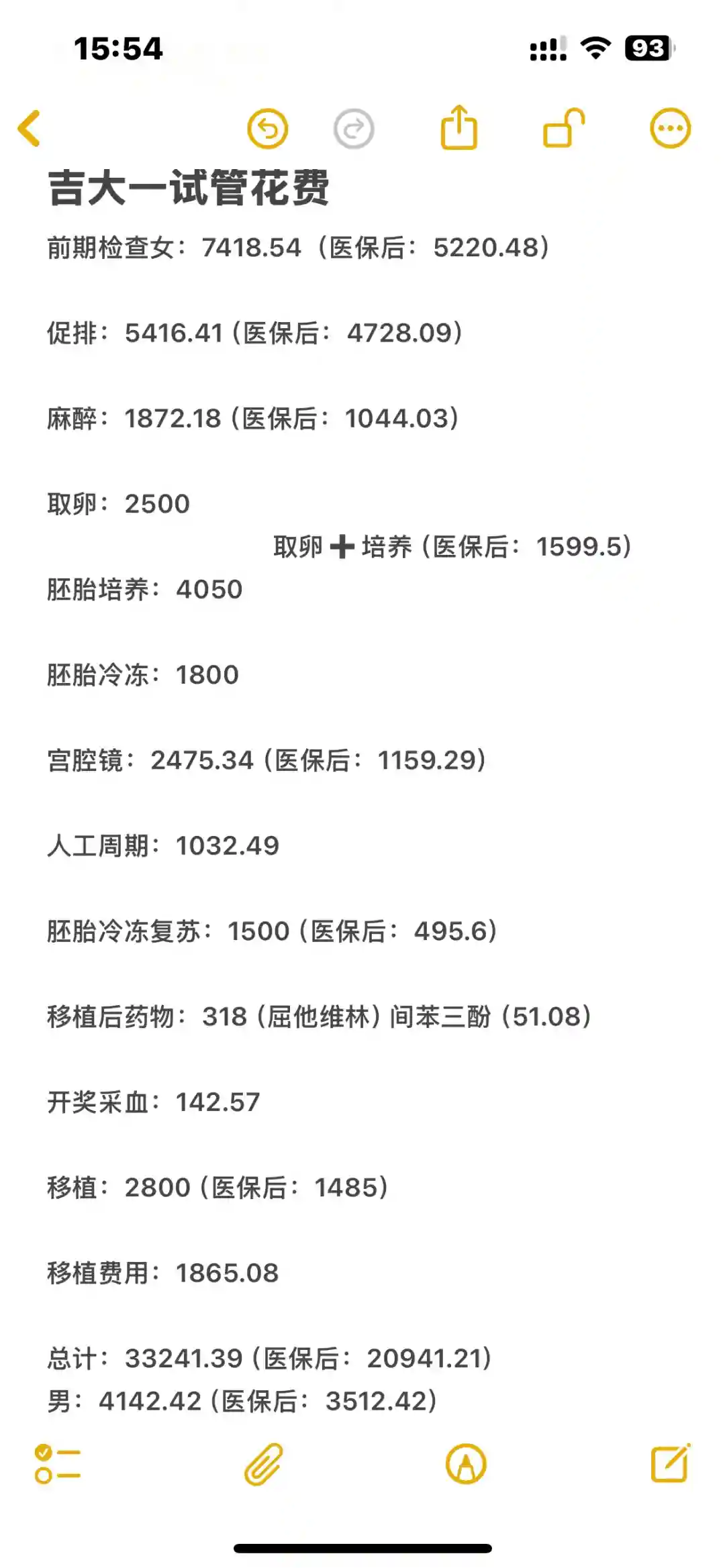Open the more options menu
This screenshot has width=725, height=1568.
click(x=670, y=128)
